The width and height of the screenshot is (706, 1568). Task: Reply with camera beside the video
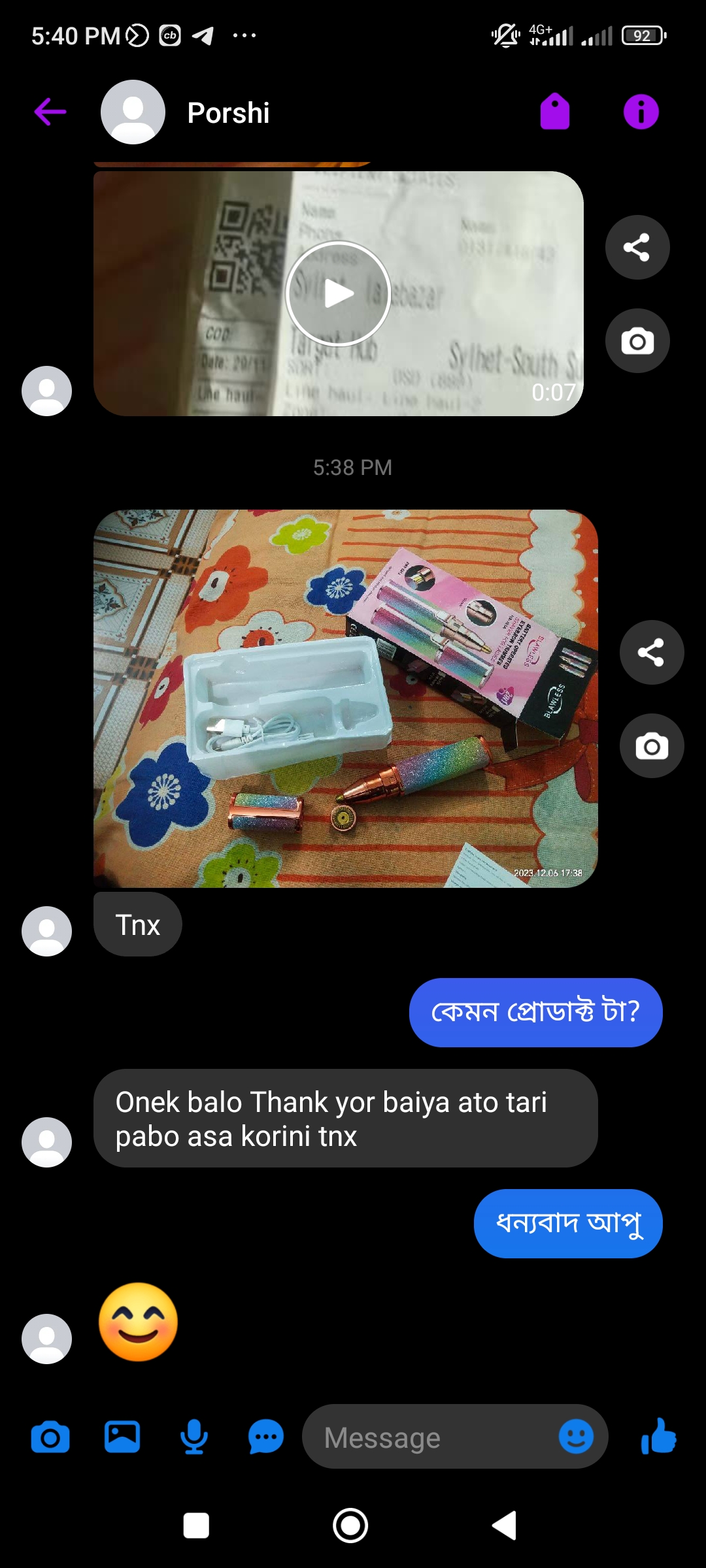pyautogui.click(x=637, y=341)
